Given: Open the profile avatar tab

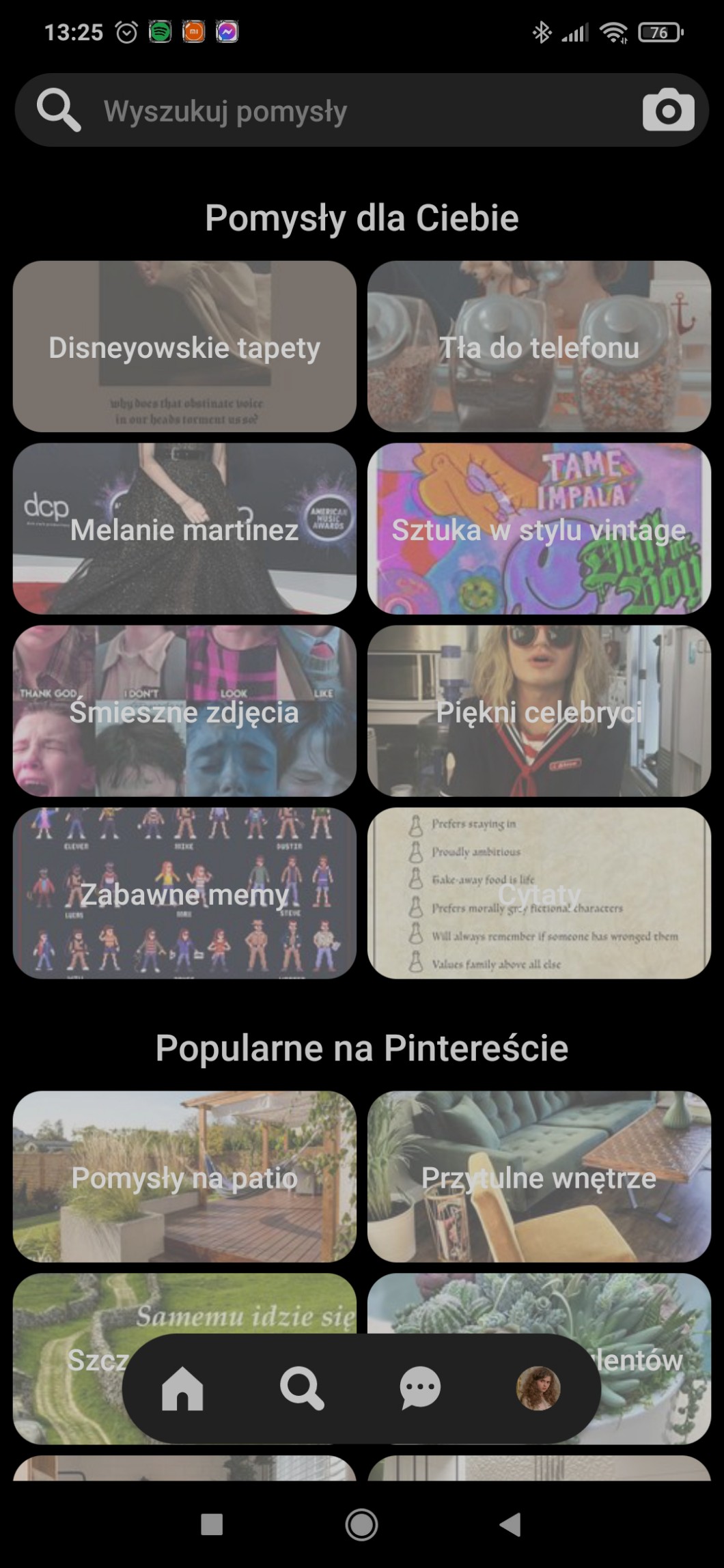Looking at the screenshot, I should [538, 1388].
